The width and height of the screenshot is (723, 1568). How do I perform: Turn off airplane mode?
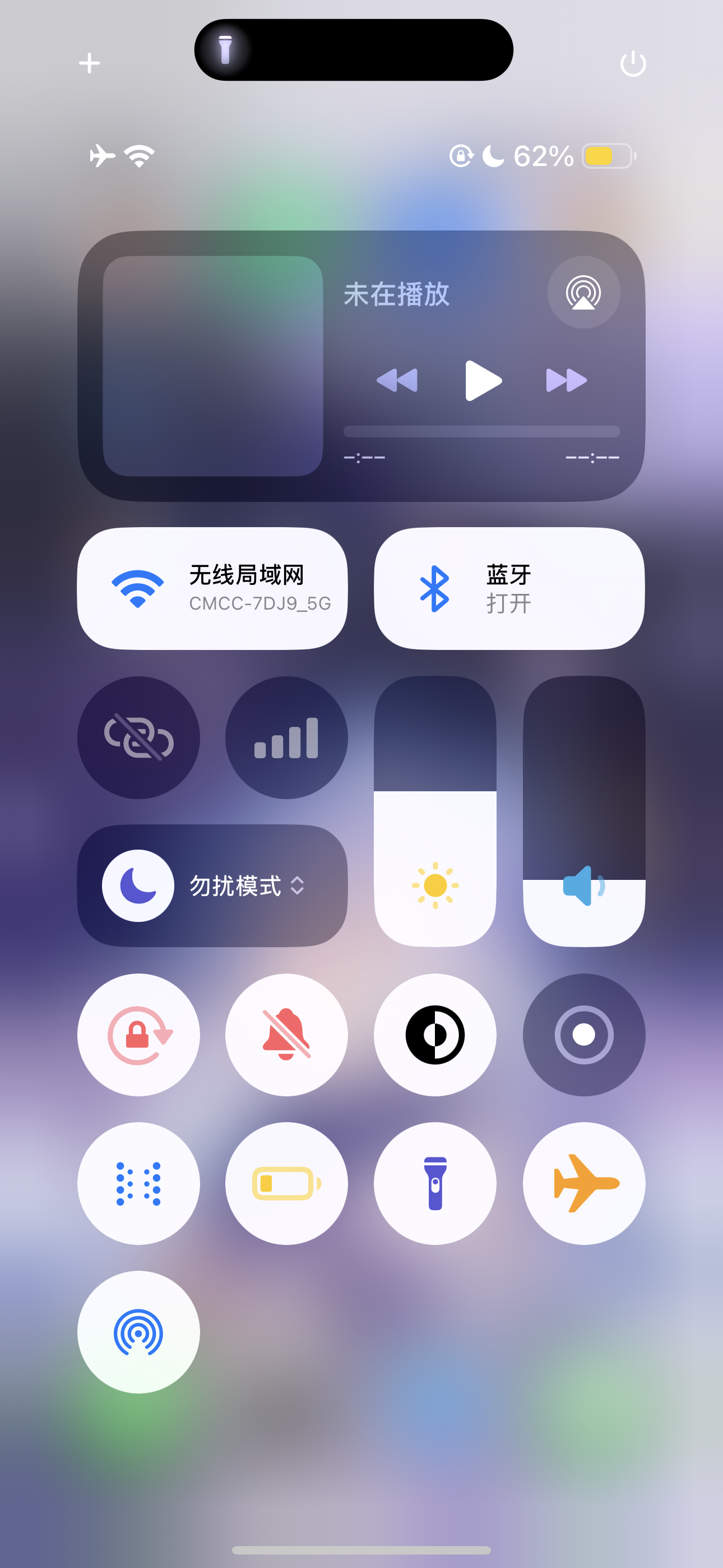coord(583,1183)
